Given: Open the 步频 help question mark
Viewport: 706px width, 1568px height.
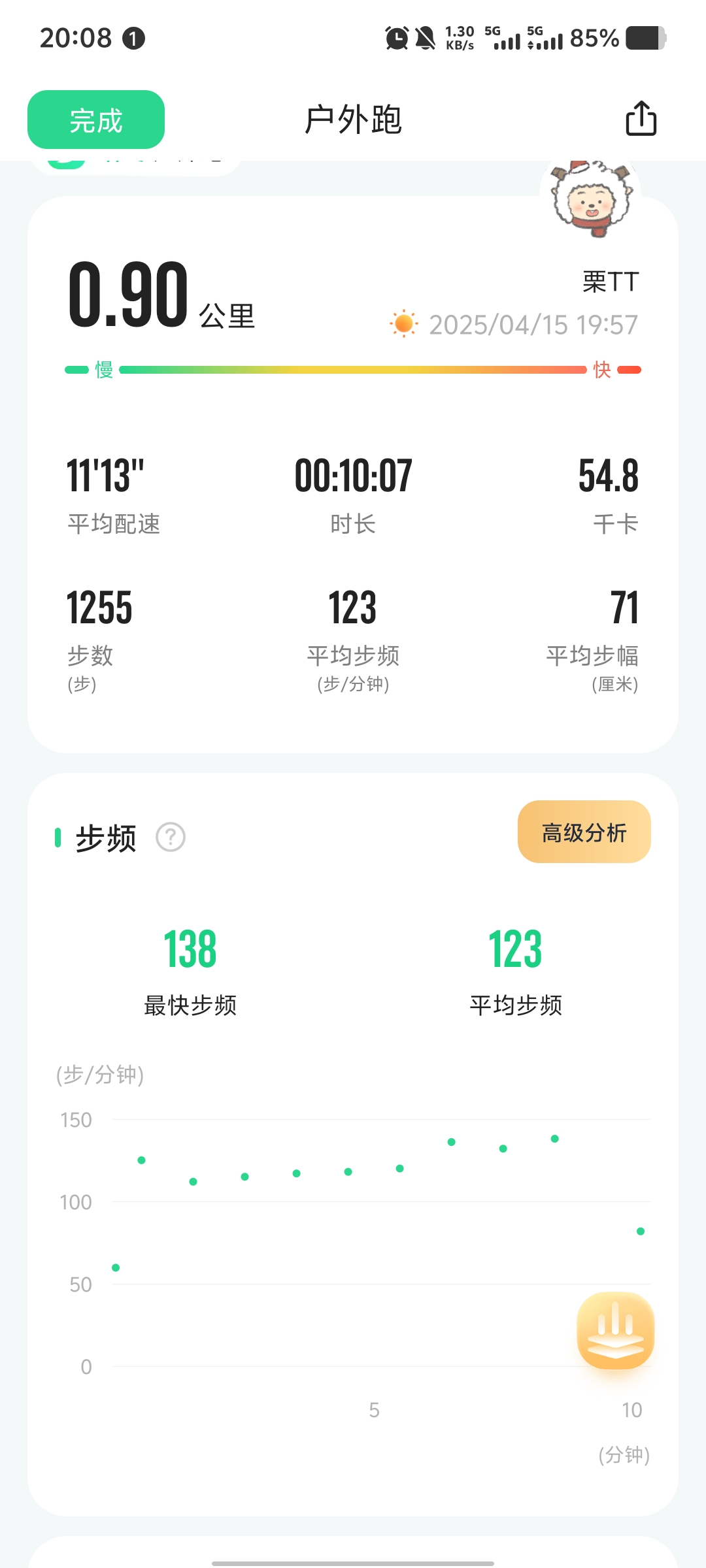Looking at the screenshot, I should 171,837.
